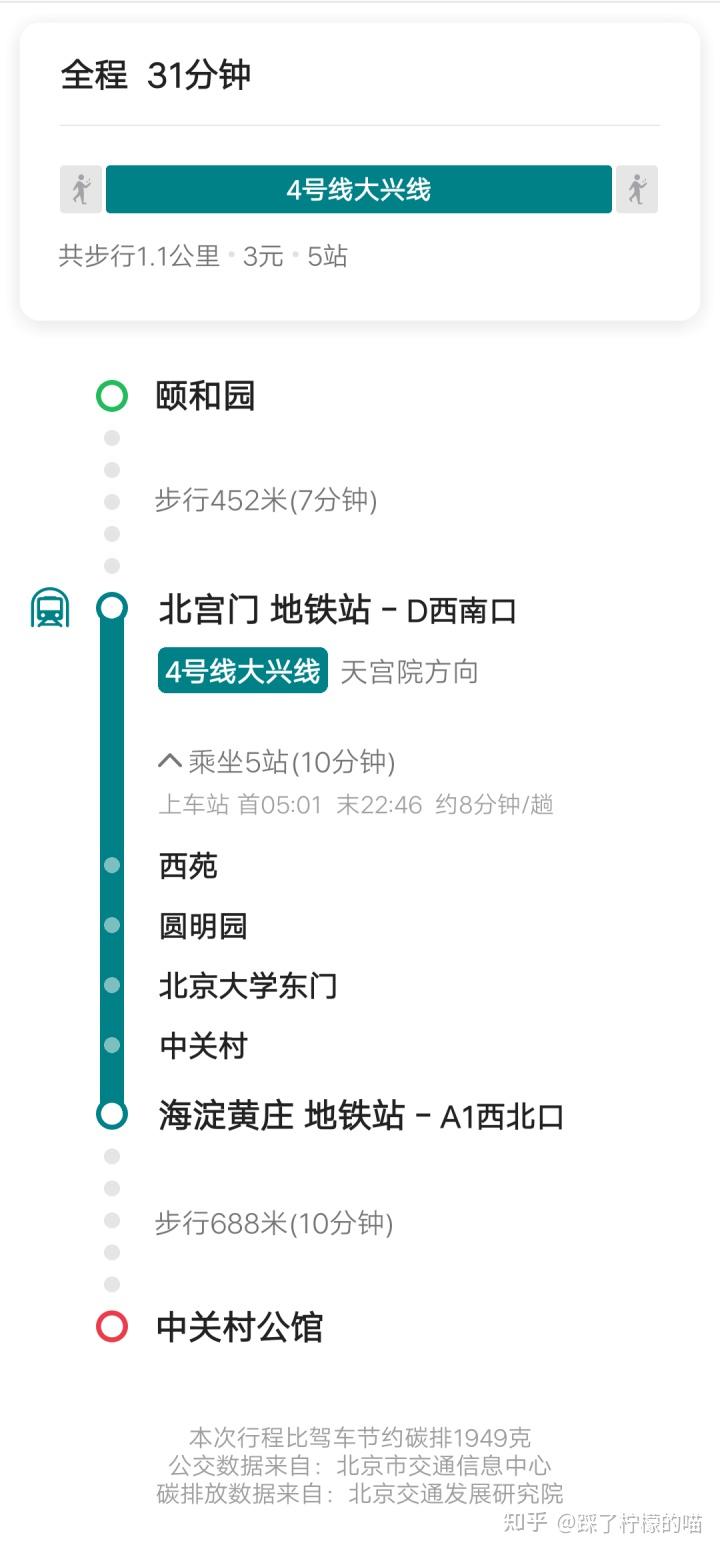Open the 步行688米 walking segment
The image size is (720, 1553).
273,1223
